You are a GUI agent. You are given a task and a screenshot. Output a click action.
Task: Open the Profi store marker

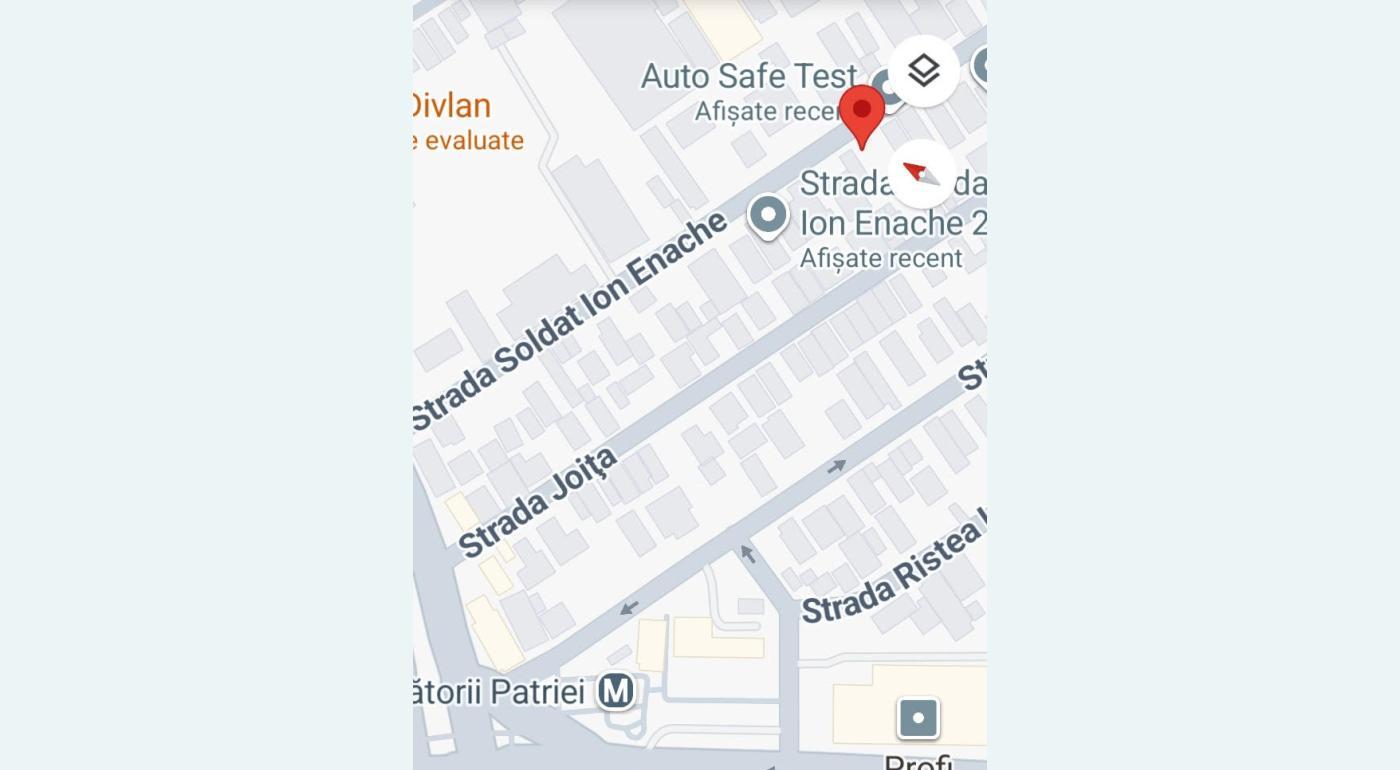point(918,718)
